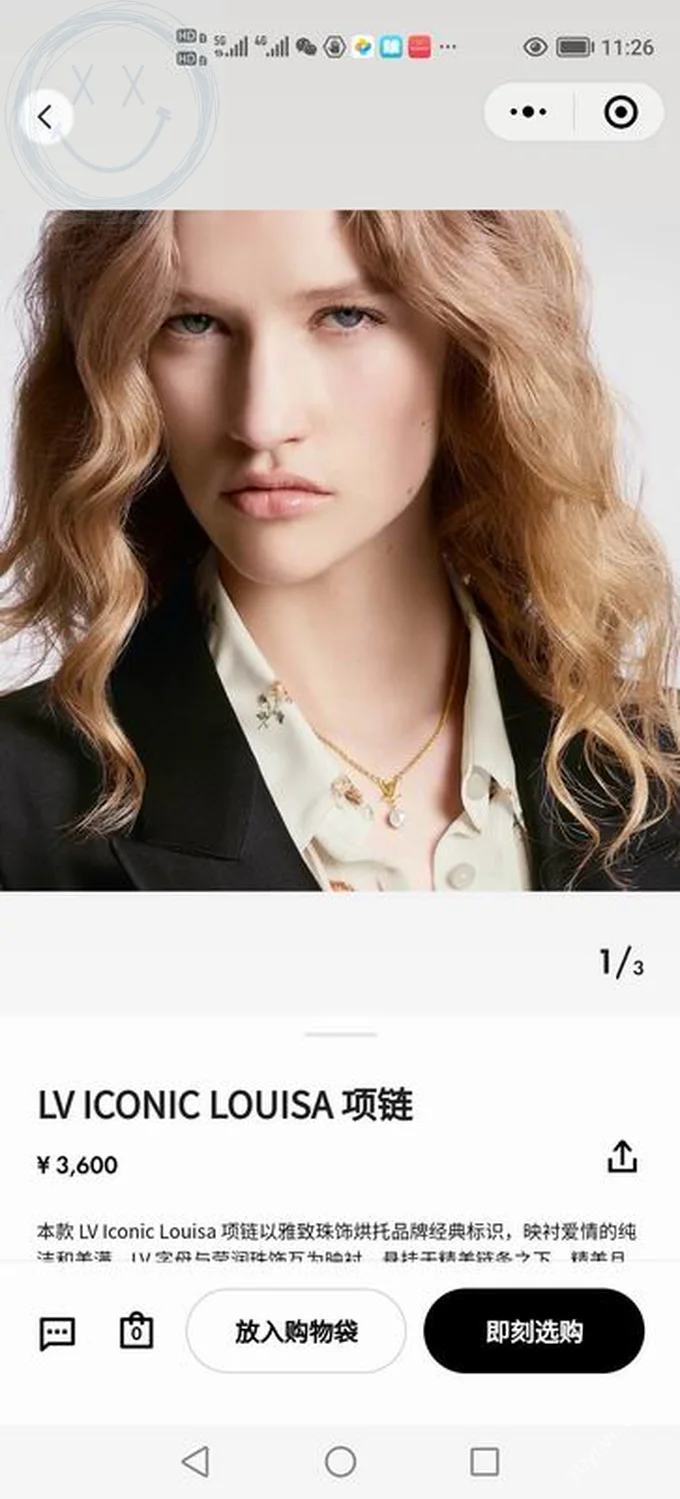Open the mini program three-dot menu
Image resolution: width=680 pixels, height=1499 pixels.
(x=528, y=112)
